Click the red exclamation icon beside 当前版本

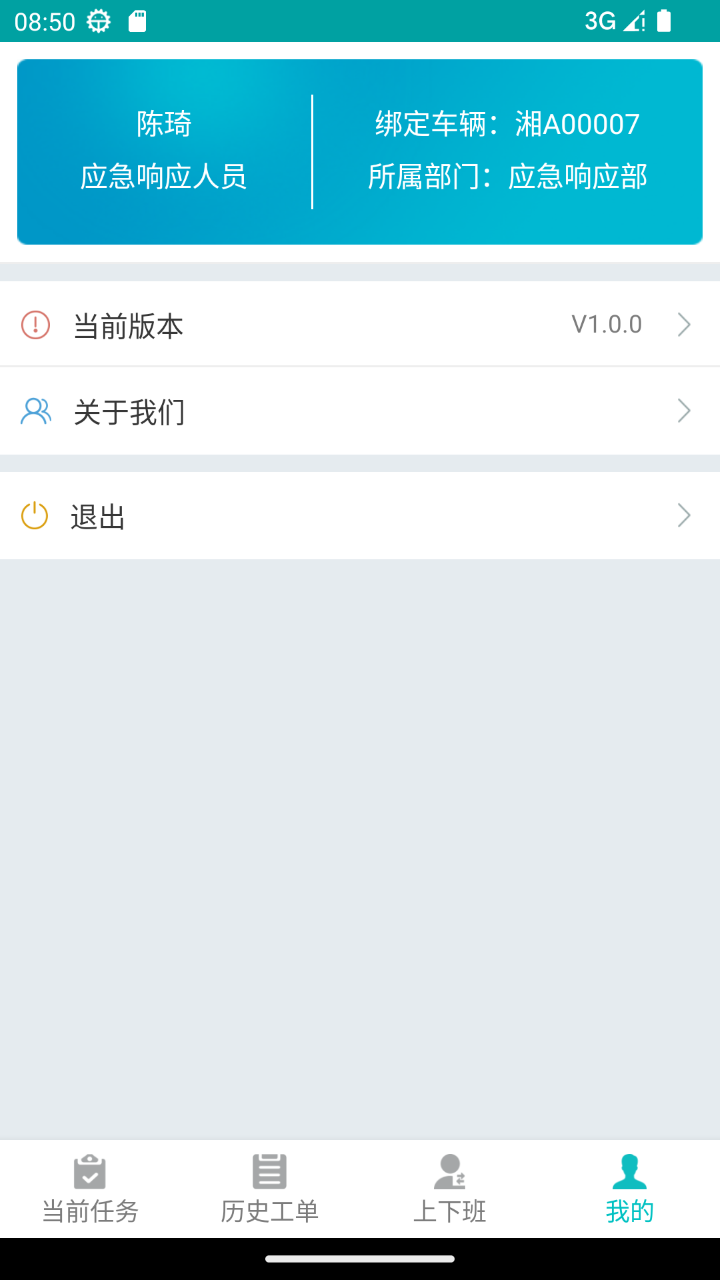(x=36, y=324)
